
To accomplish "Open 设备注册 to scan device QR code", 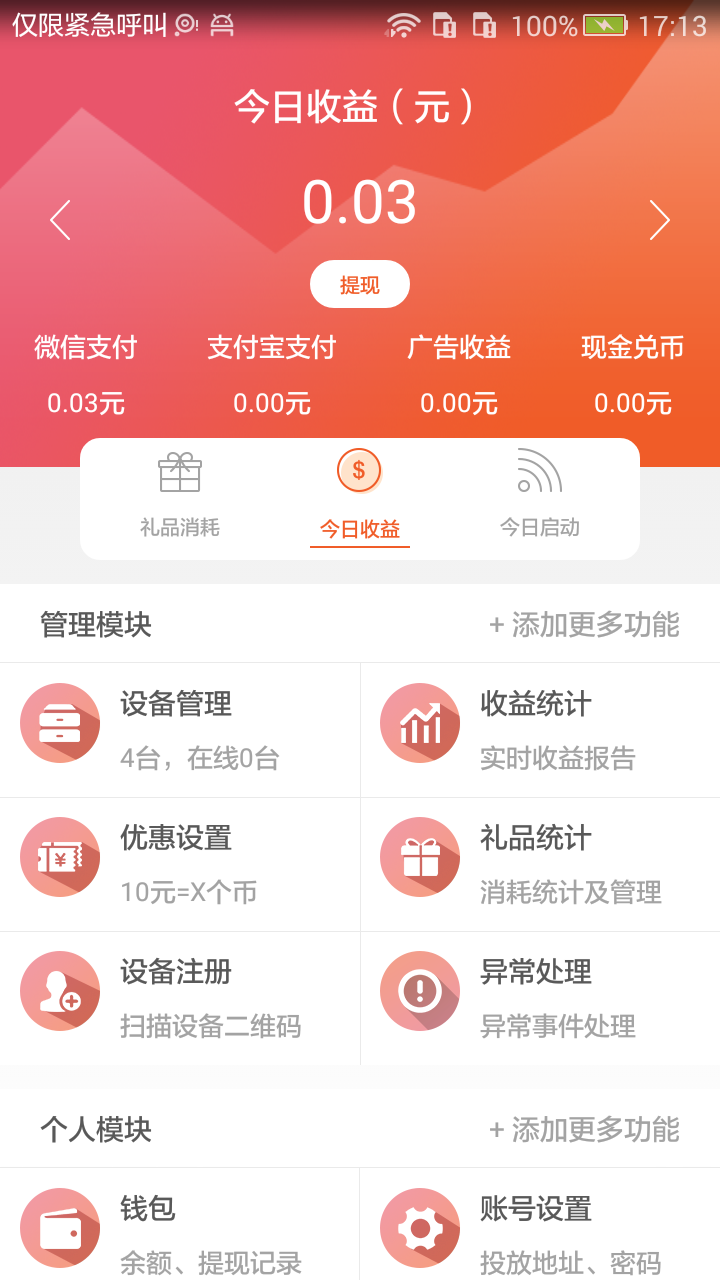I will (x=180, y=998).
